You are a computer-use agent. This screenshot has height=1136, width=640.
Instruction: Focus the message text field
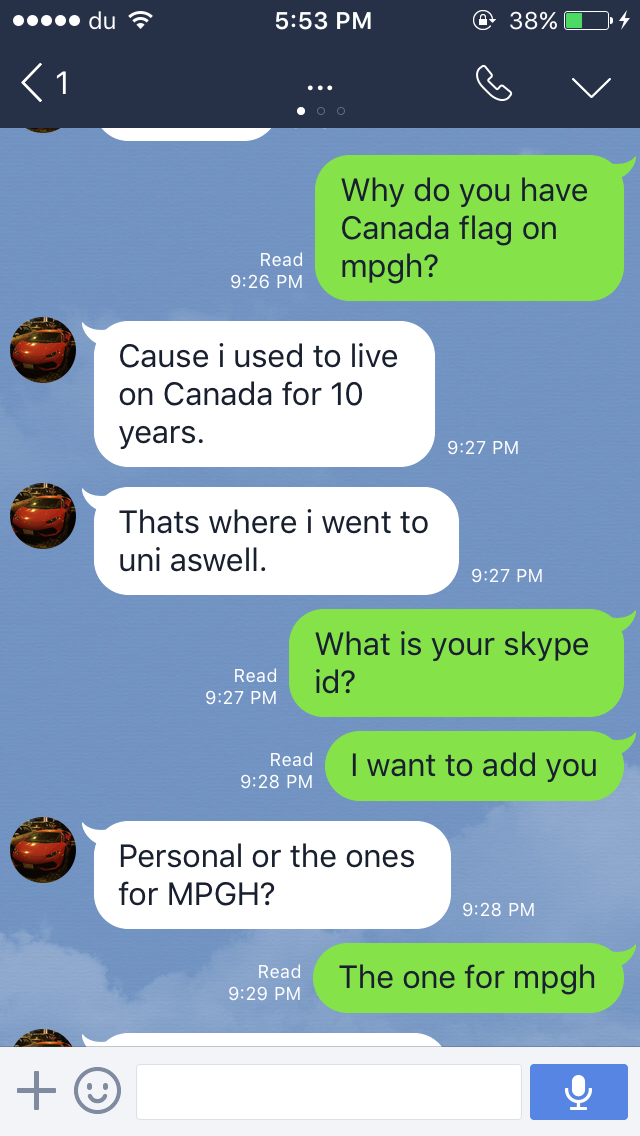(329, 1092)
